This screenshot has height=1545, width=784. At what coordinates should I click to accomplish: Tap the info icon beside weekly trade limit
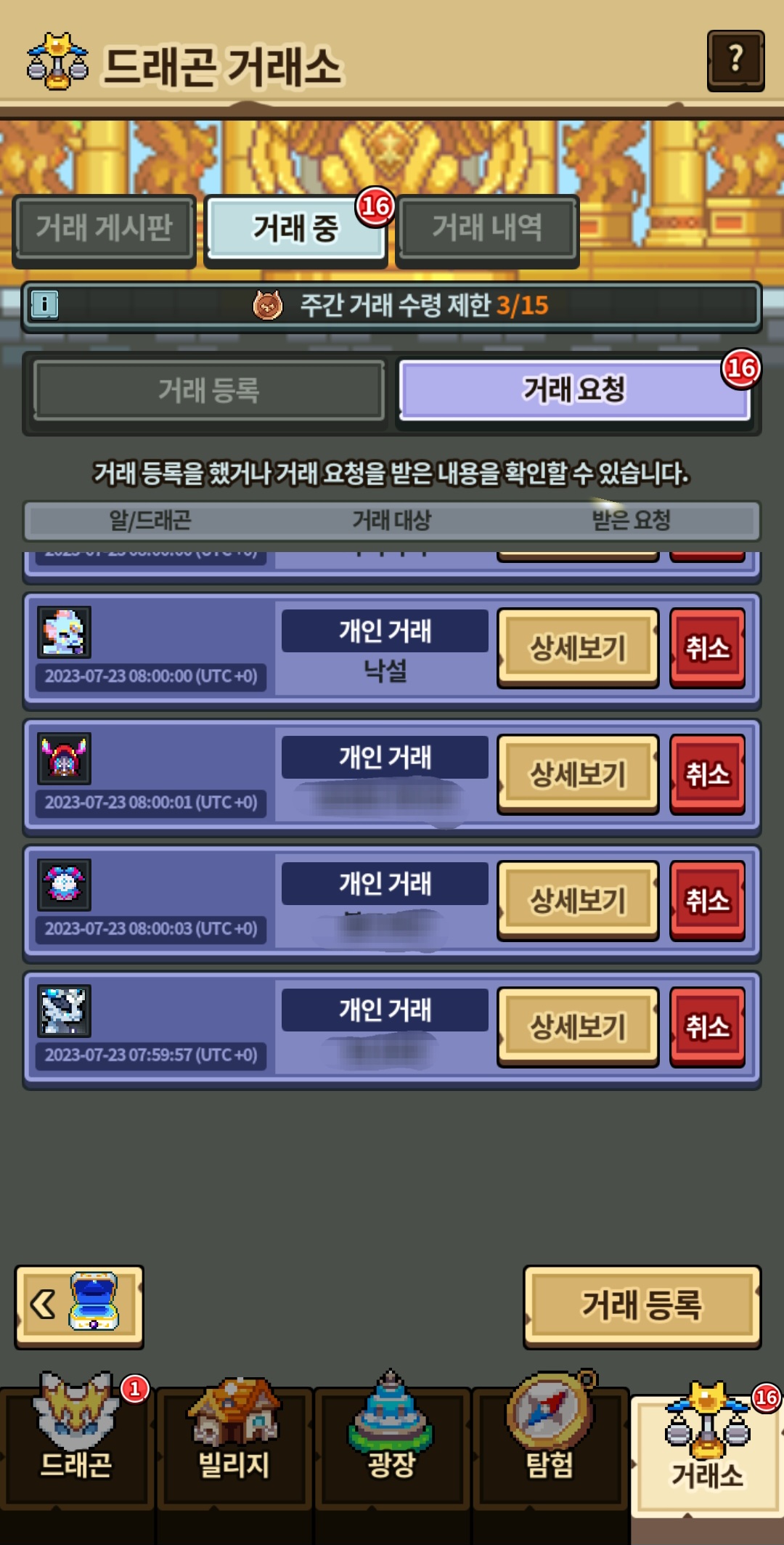point(44,304)
